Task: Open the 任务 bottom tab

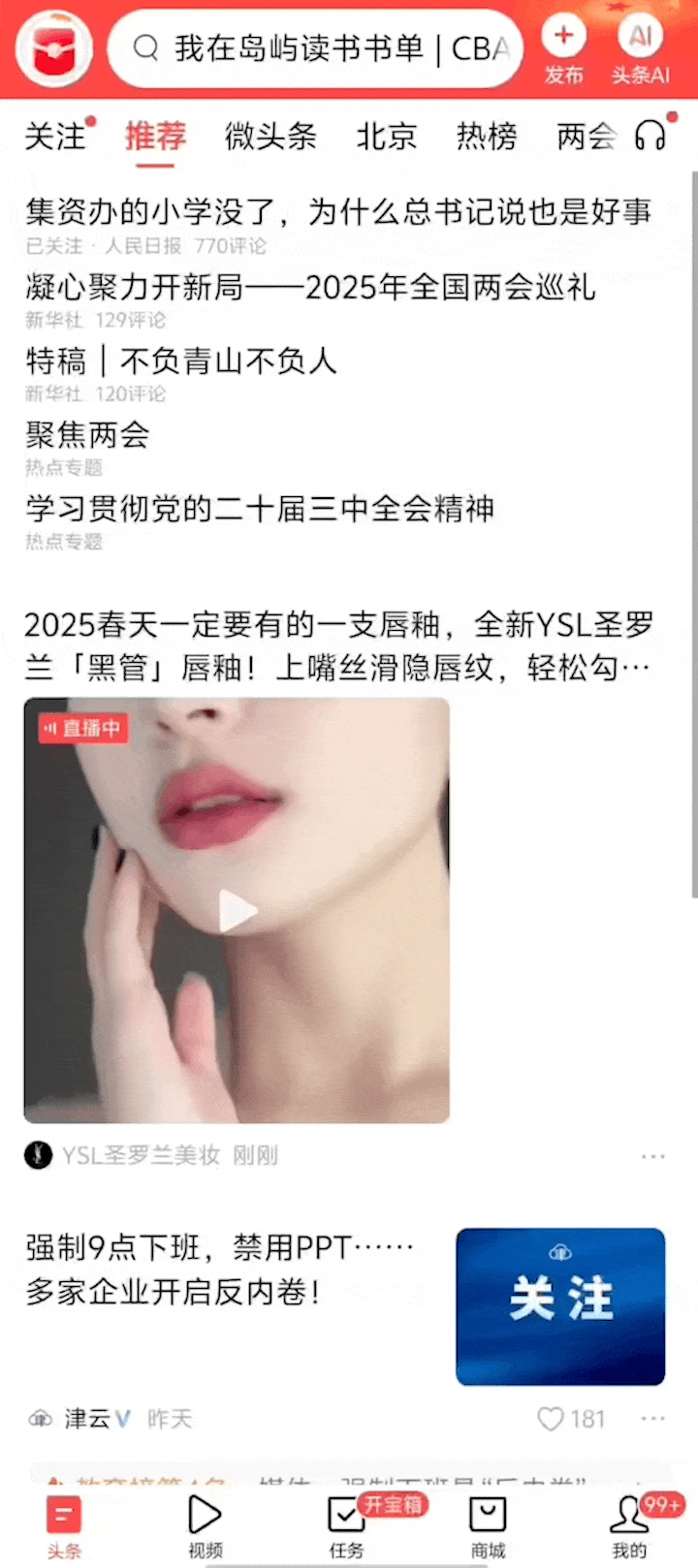Action: [x=346, y=1525]
